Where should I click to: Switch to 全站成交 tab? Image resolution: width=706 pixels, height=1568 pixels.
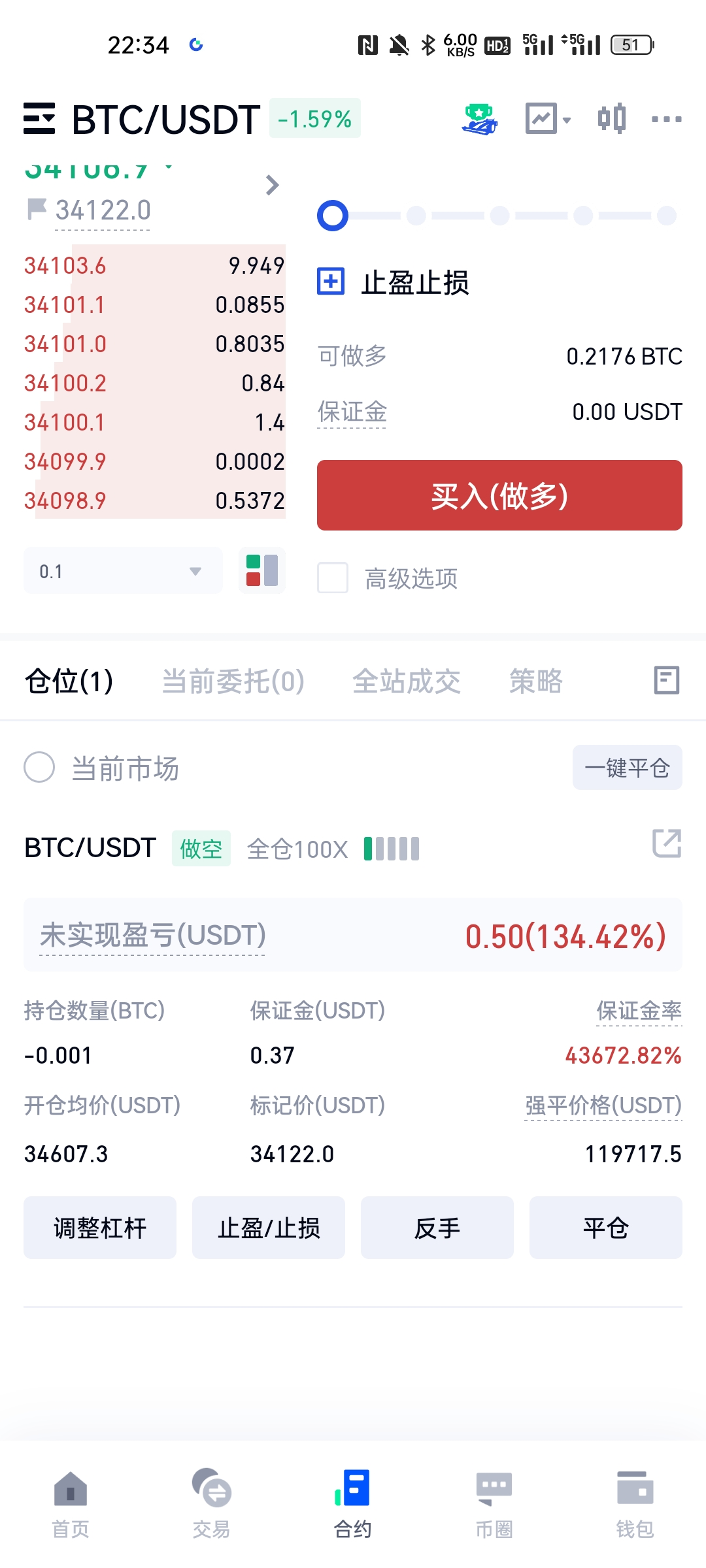407,681
